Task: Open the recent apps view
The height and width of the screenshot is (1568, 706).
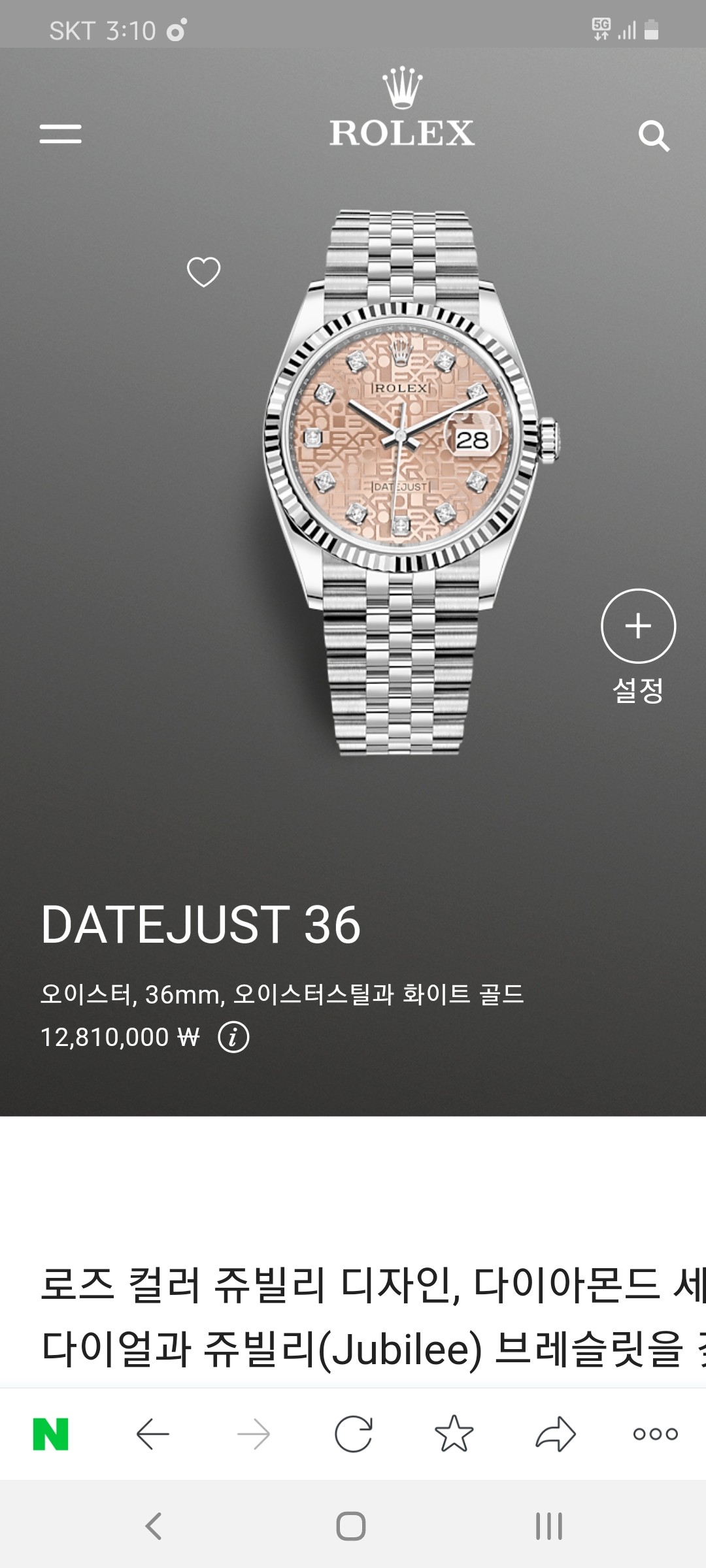Action: tap(549, 1526)
